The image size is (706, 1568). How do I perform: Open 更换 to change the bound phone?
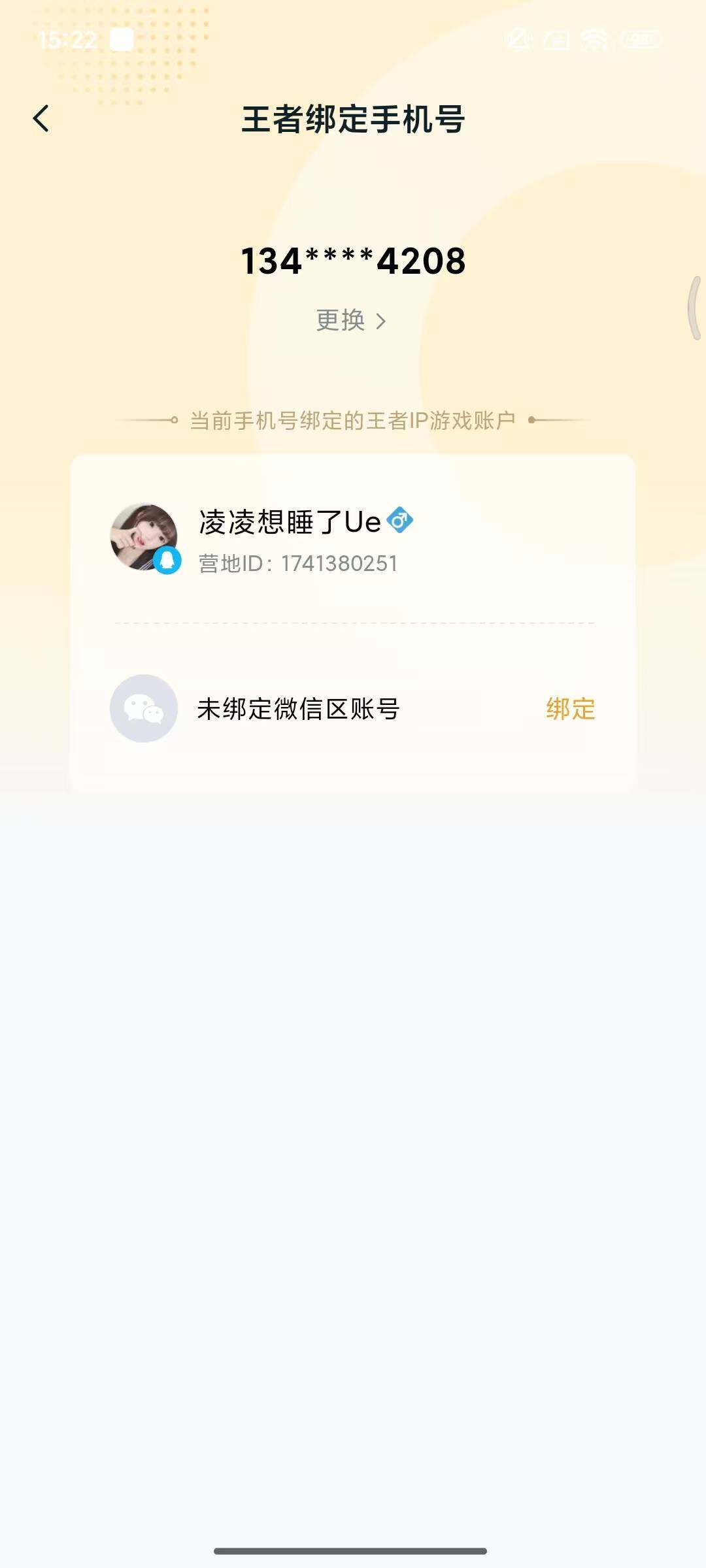click(x=339, y=319)
